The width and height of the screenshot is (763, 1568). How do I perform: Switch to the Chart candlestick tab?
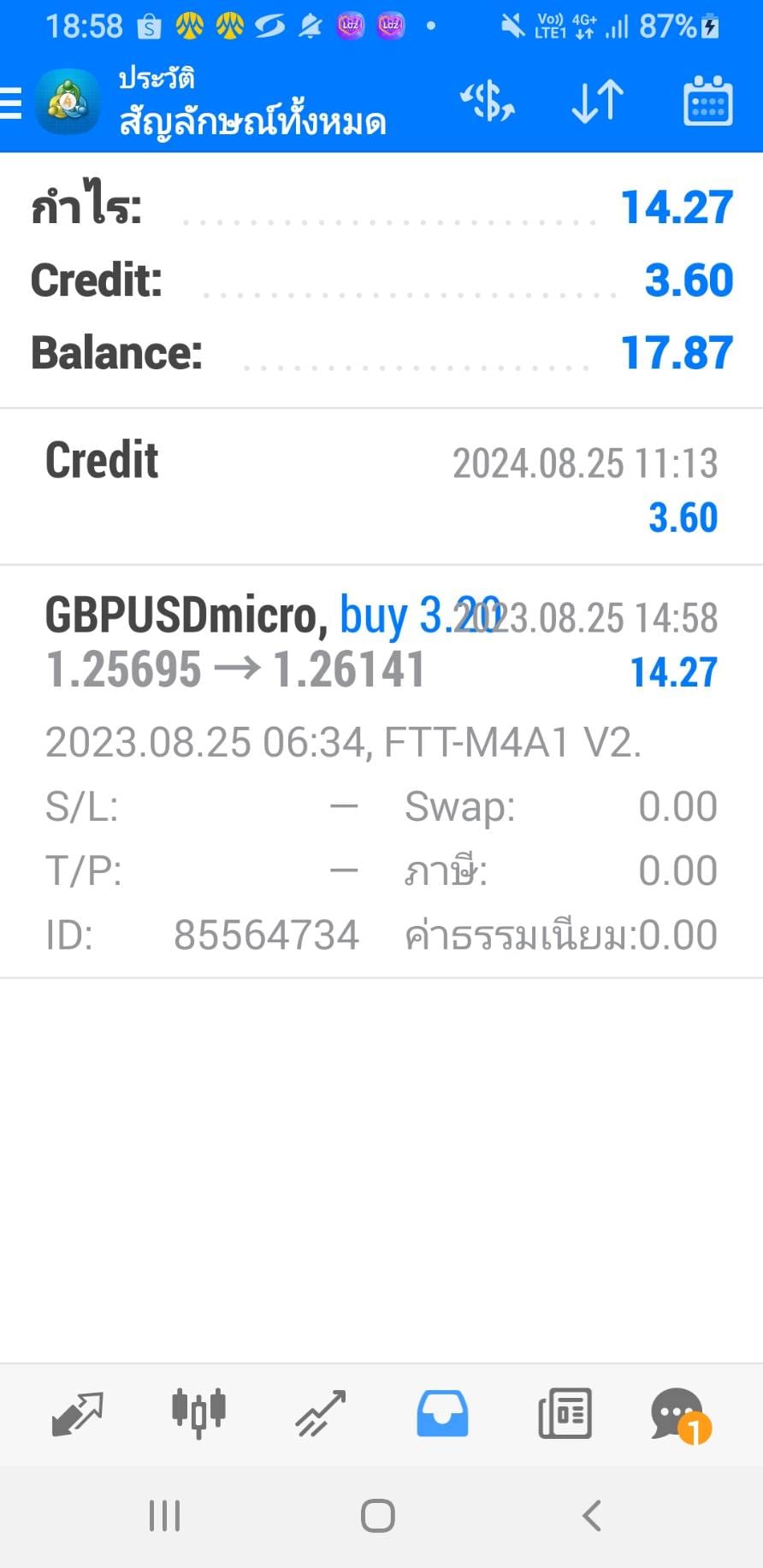[x=198, y=1414]
